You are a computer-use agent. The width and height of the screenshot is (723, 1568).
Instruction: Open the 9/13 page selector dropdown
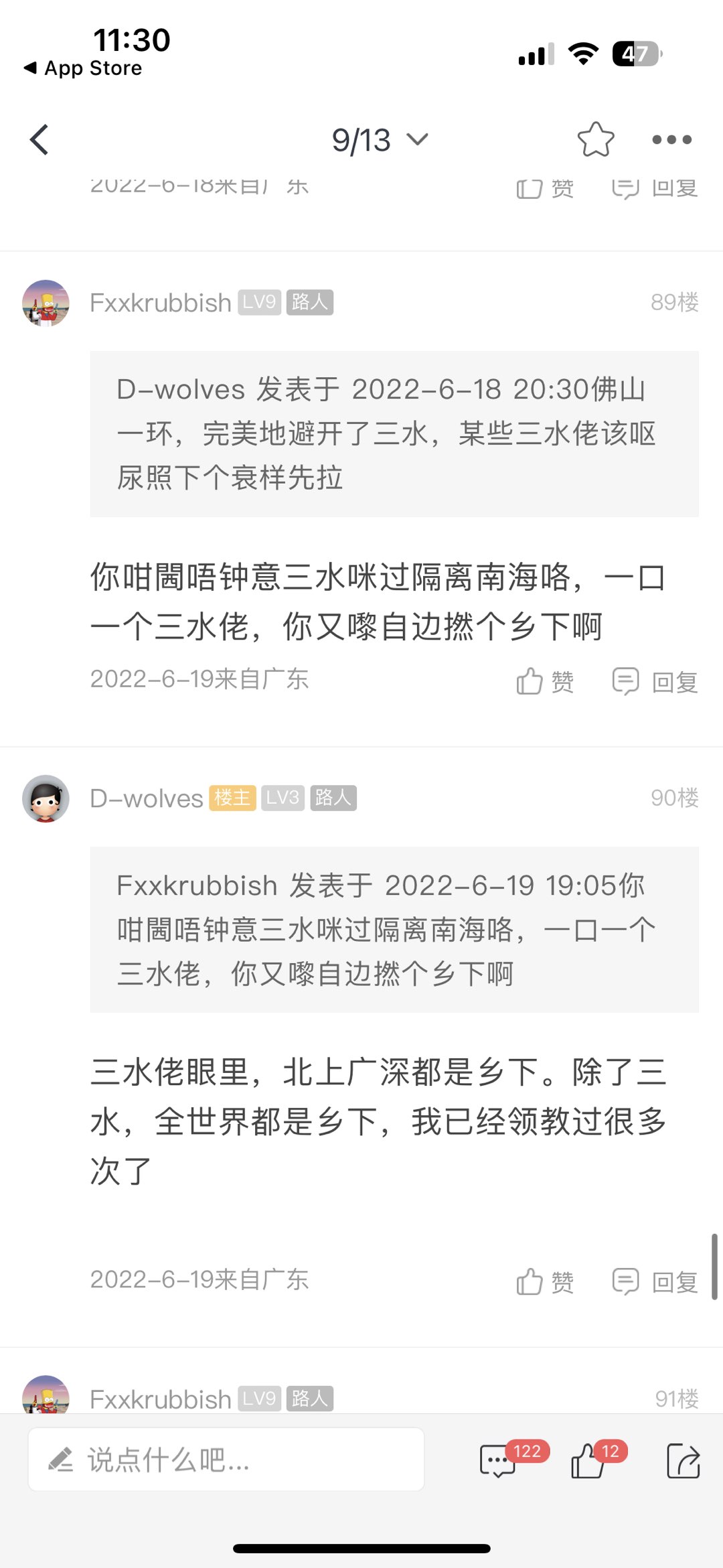tap(380, 140)
